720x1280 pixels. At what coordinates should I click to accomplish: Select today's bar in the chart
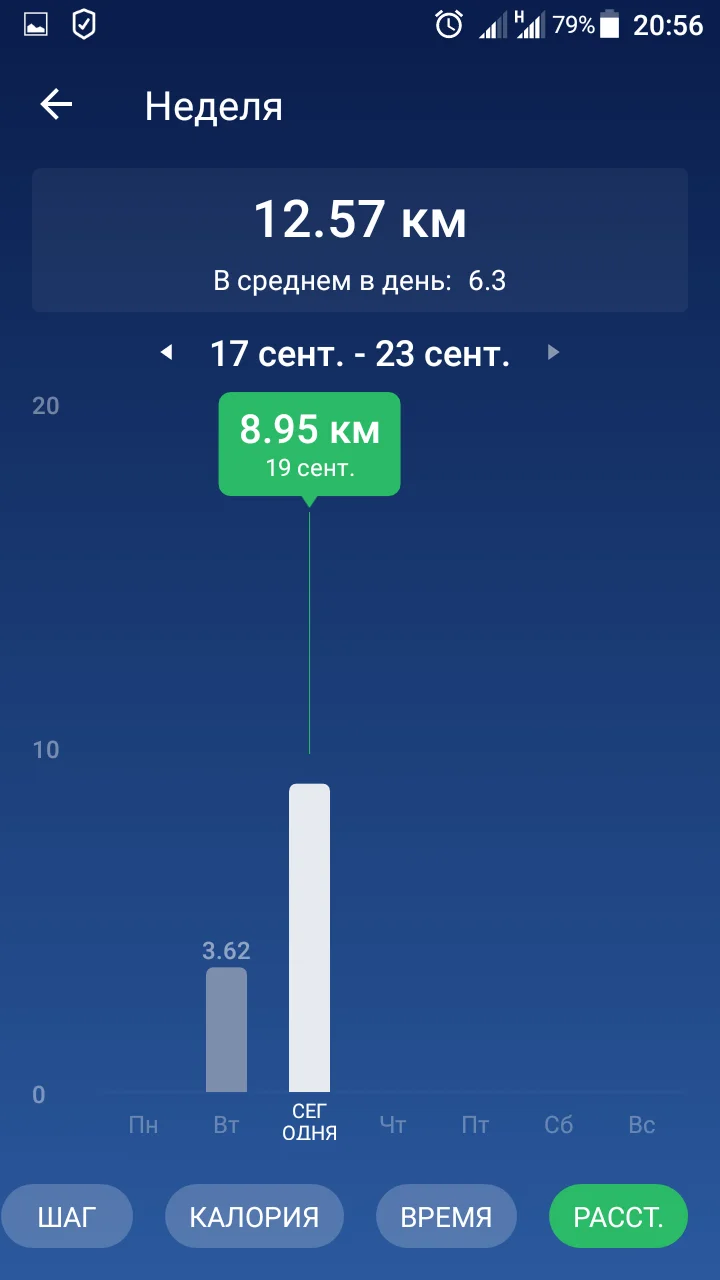(x=309, y=938)
